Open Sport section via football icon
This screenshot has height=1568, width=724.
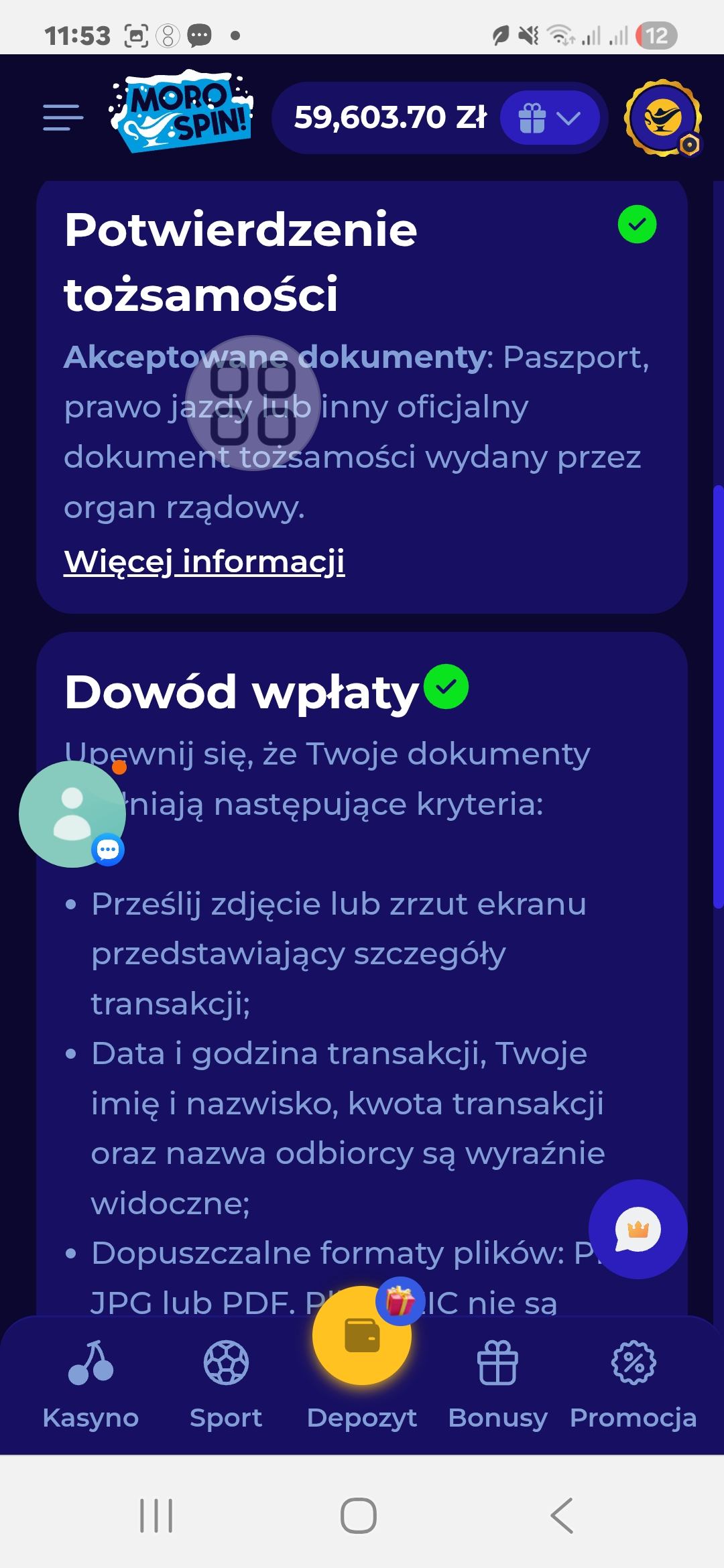pos(227,1363)
